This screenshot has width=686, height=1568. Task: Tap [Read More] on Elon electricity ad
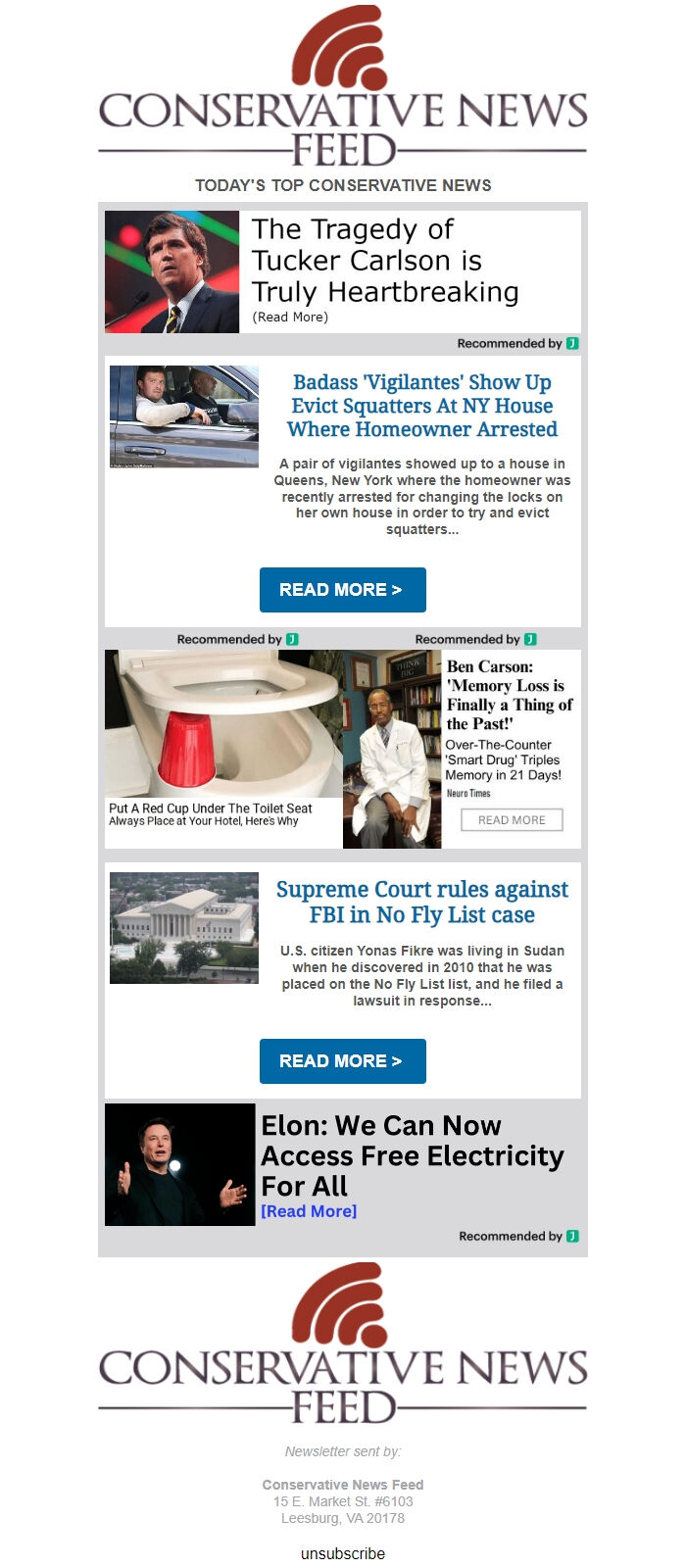point(309,1211)
